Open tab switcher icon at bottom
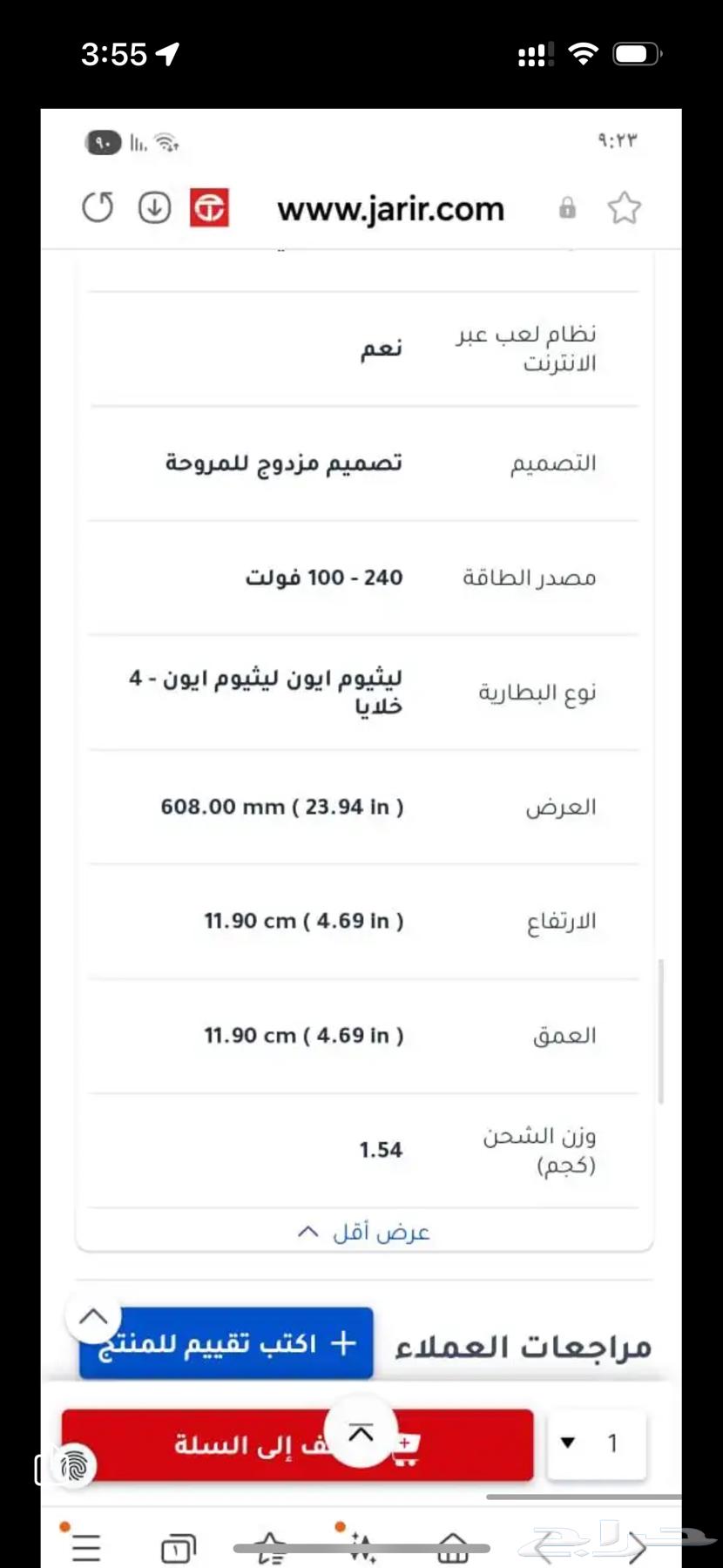Image resolution: width=723 pixels, height=1568 pixels. point(177,1544)
